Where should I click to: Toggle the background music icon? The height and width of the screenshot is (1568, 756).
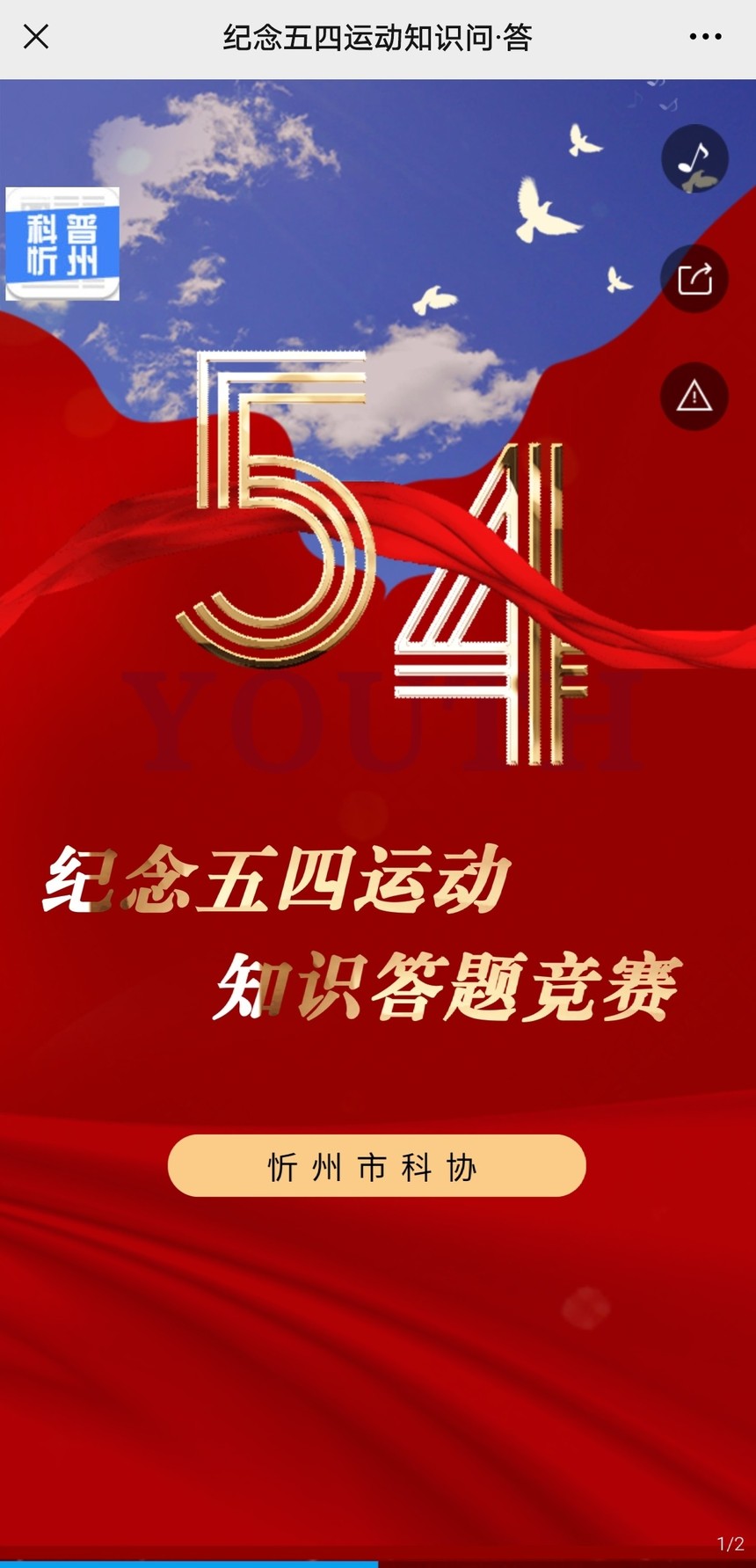pyautogui.click(x=694, y=159)
